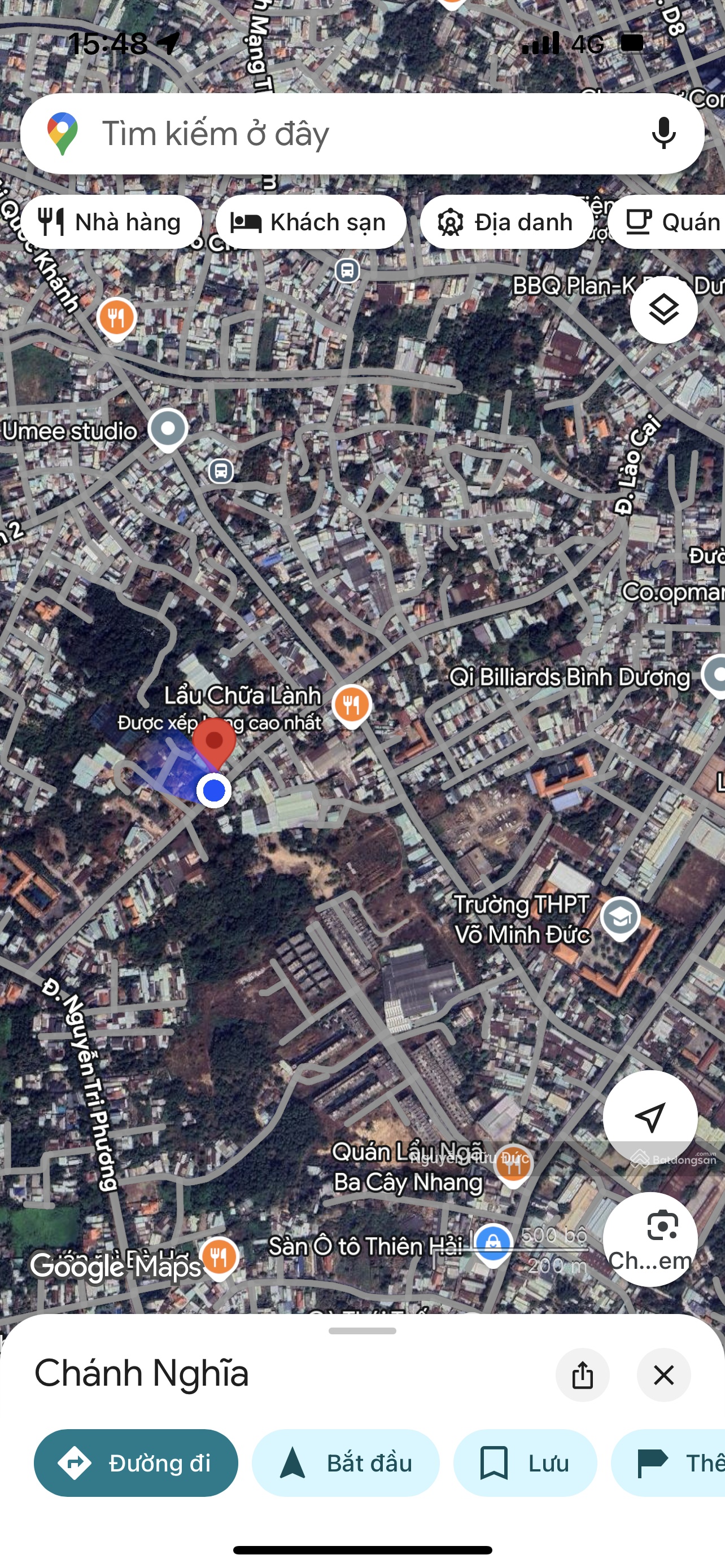The width and height of the screenshot is (725, 1568).
Task: Open the Umee studio map pin
Action: point(168,428)
